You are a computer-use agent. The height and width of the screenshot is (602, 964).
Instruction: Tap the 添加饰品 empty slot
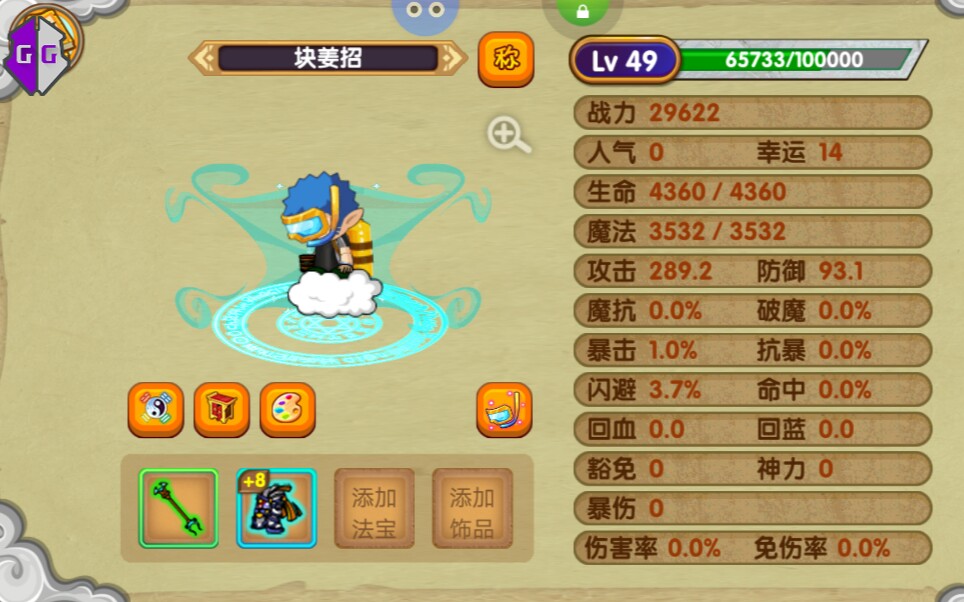coord(472,508)
